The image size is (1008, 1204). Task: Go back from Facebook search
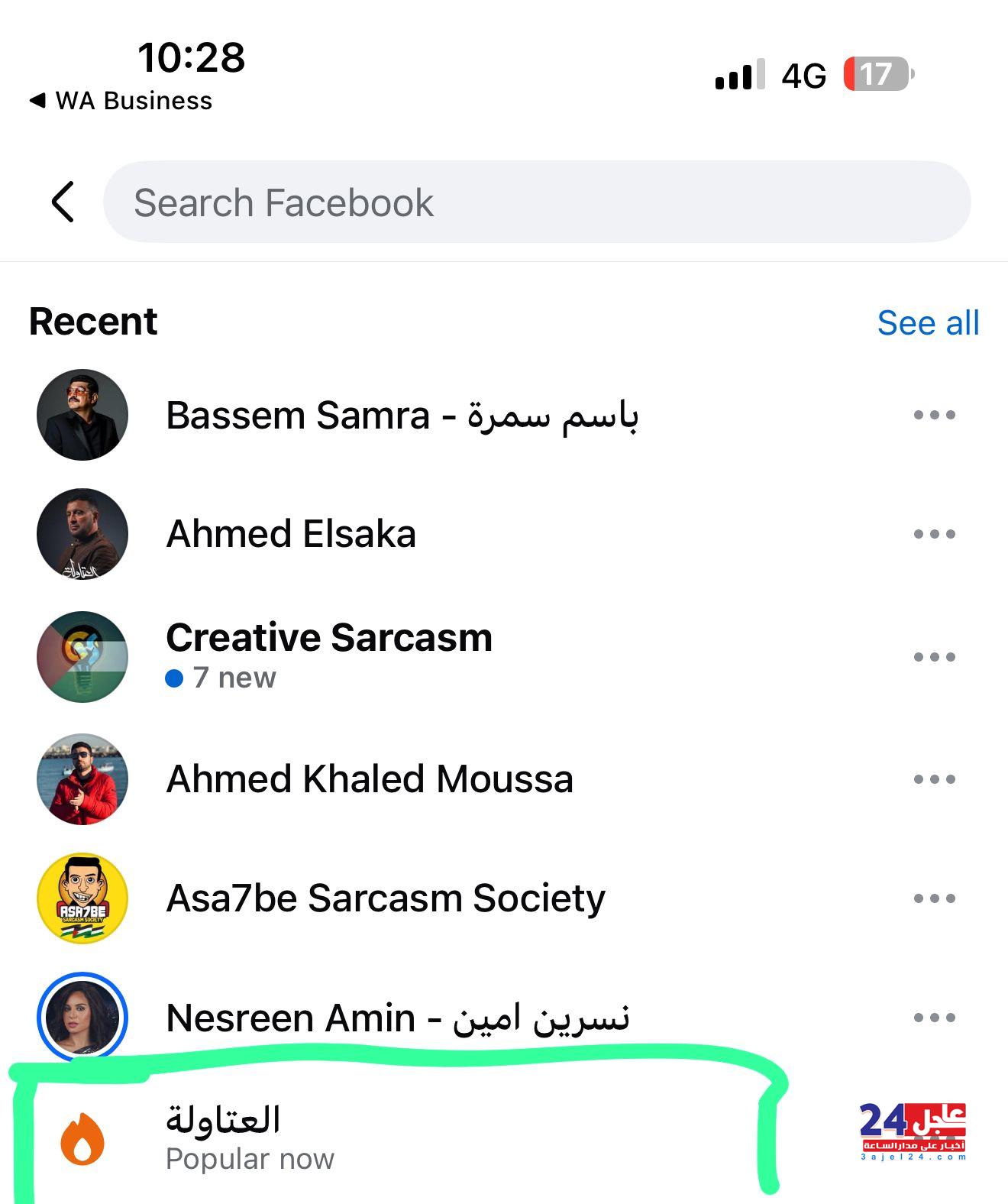(63, 202)
